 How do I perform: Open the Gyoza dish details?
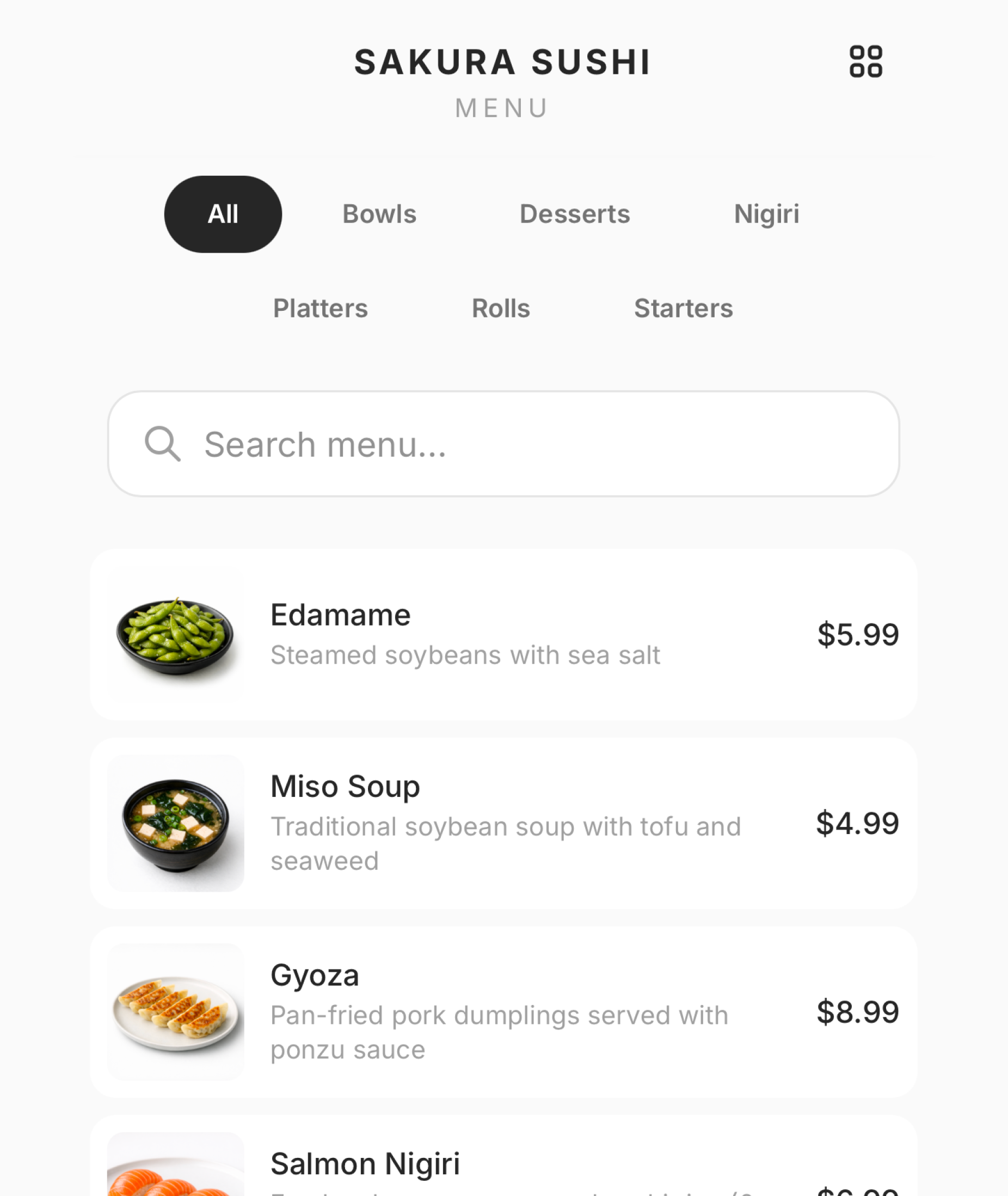click(503, 1011)
